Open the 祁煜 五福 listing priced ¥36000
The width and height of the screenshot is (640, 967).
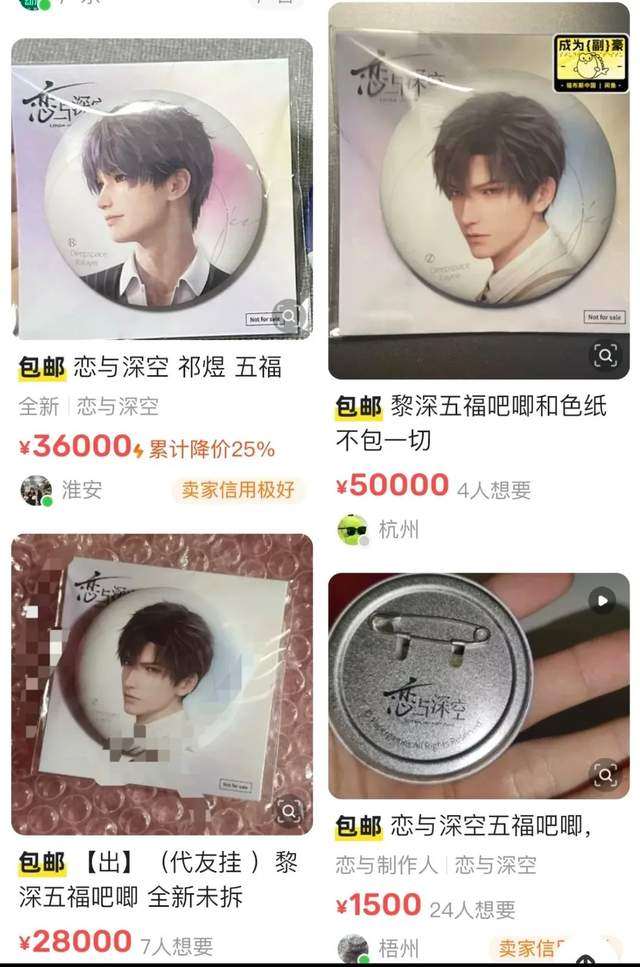tap(161, 190)
